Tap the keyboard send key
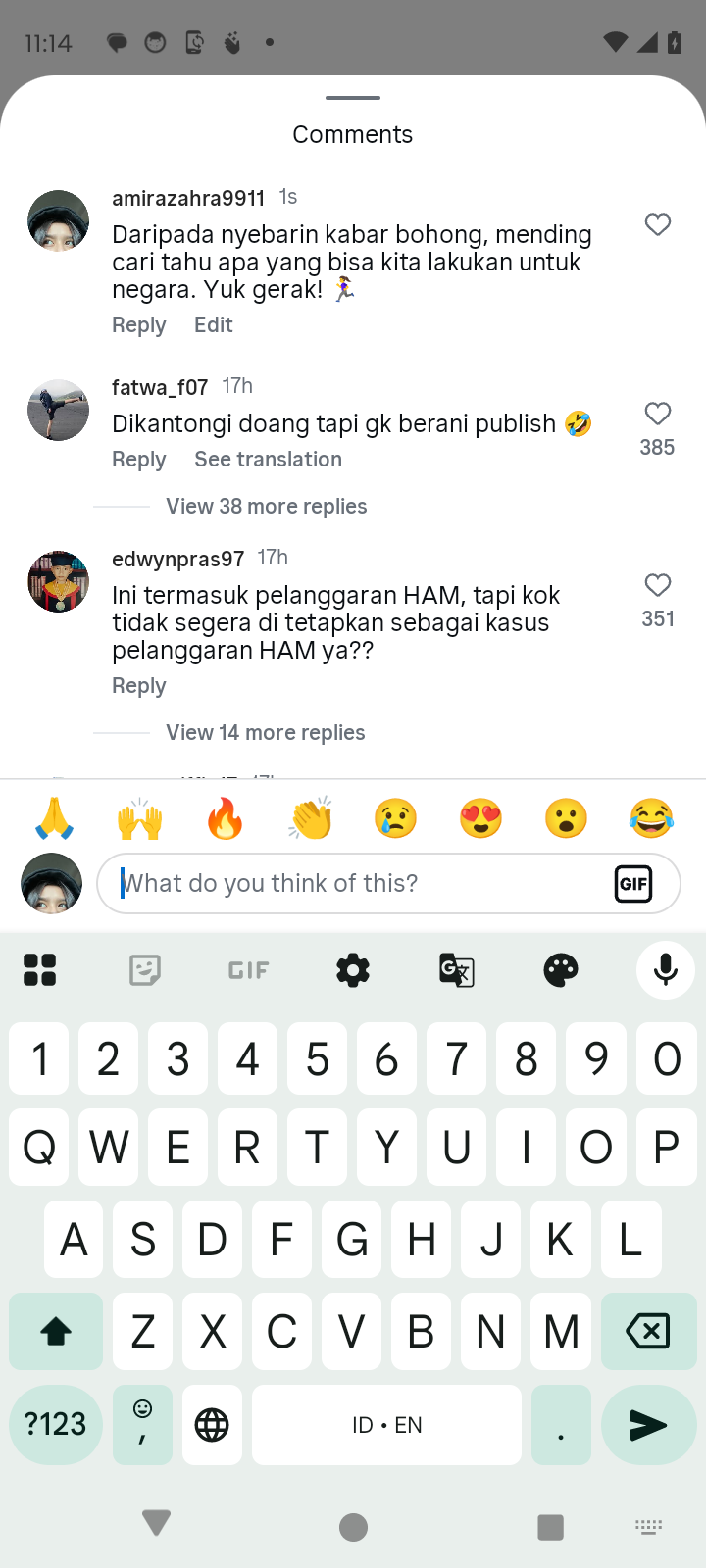 647,1425
